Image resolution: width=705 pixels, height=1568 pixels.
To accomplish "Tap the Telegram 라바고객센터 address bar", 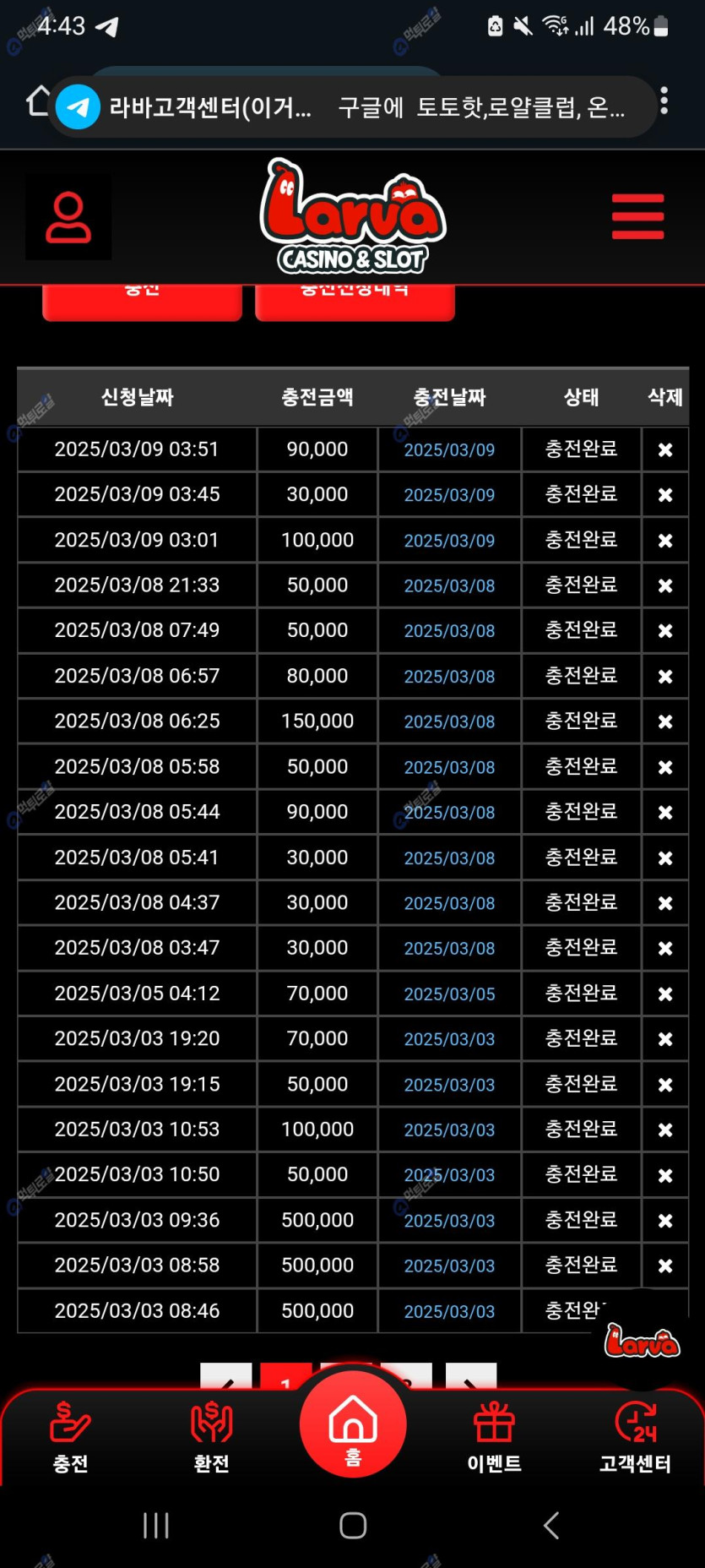I will pos(353,107).
